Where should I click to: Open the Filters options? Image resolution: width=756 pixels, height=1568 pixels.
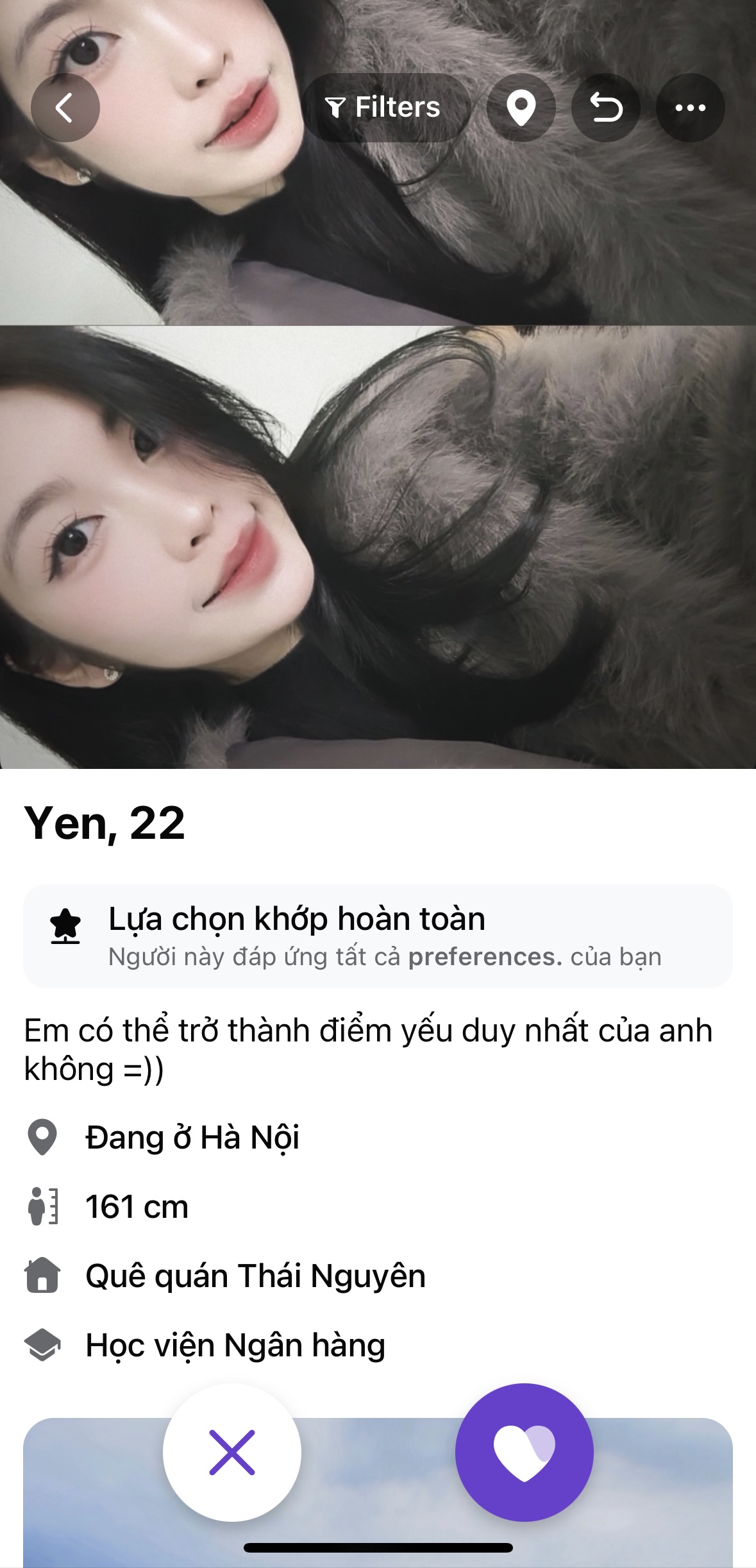pos(385,108)
